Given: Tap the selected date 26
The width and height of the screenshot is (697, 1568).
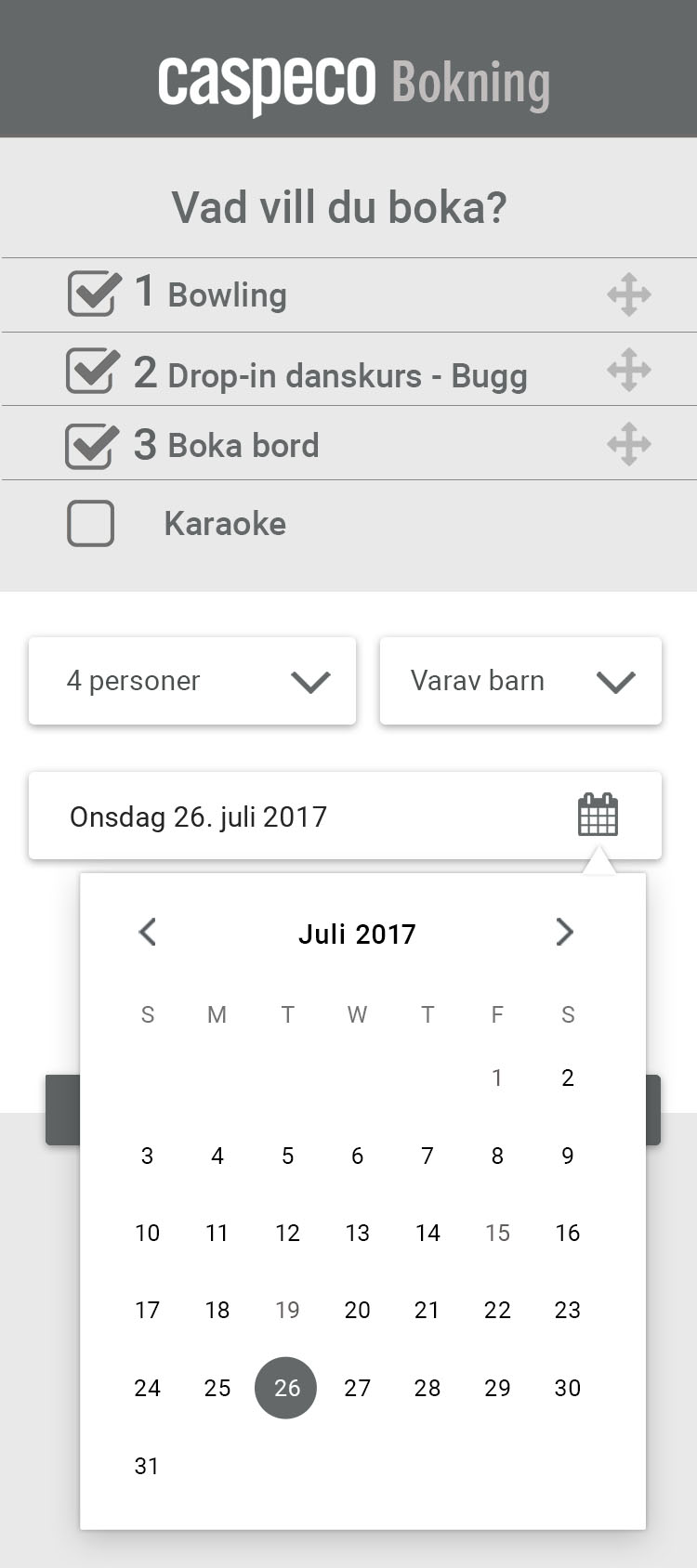Looking at the screenshot, I should (x=286, y=1388).
